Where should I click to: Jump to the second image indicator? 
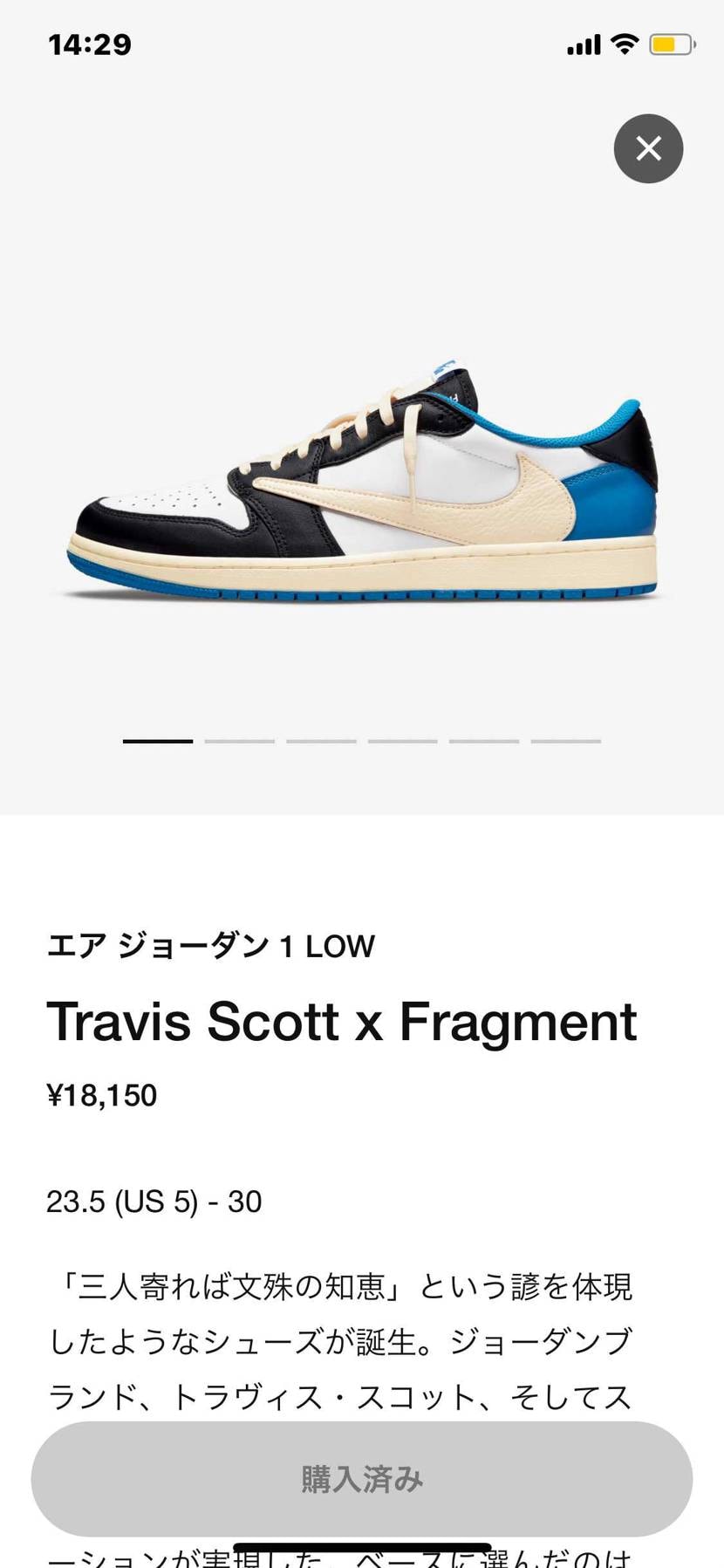click(239, 741)
